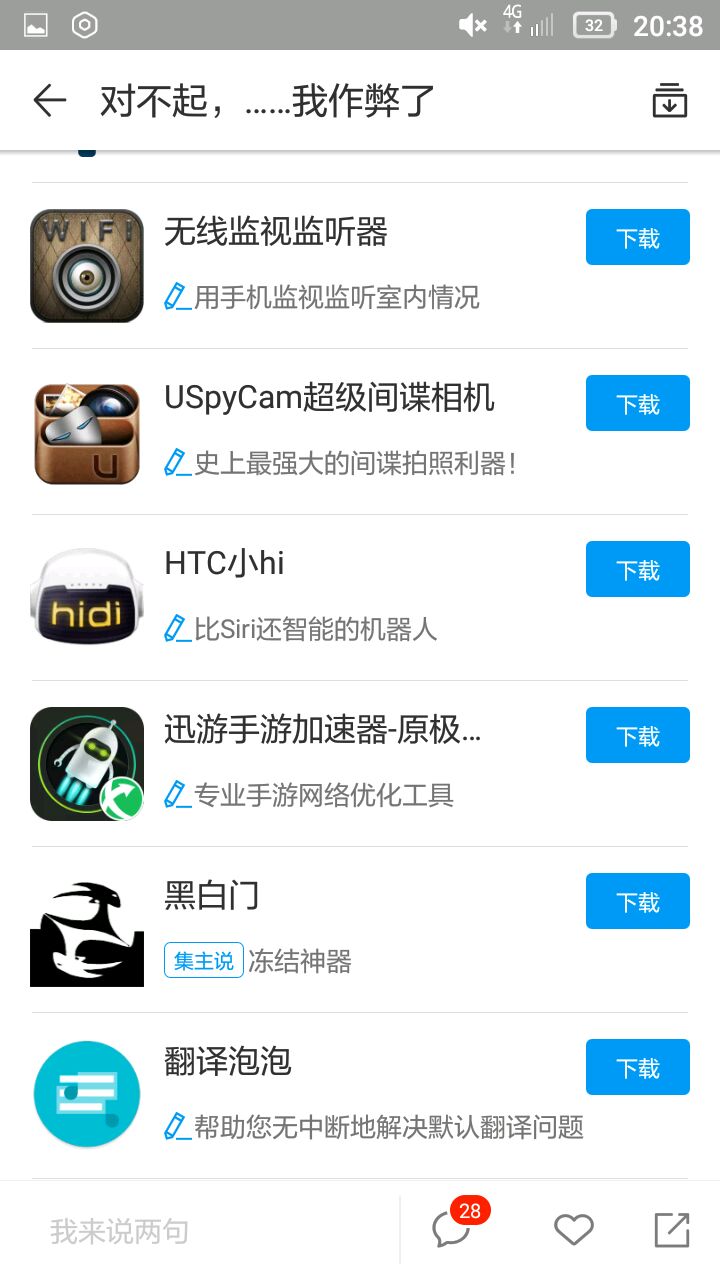Download HTC小hi
Screen dimensions: 720x1280
tap(637, 570)
